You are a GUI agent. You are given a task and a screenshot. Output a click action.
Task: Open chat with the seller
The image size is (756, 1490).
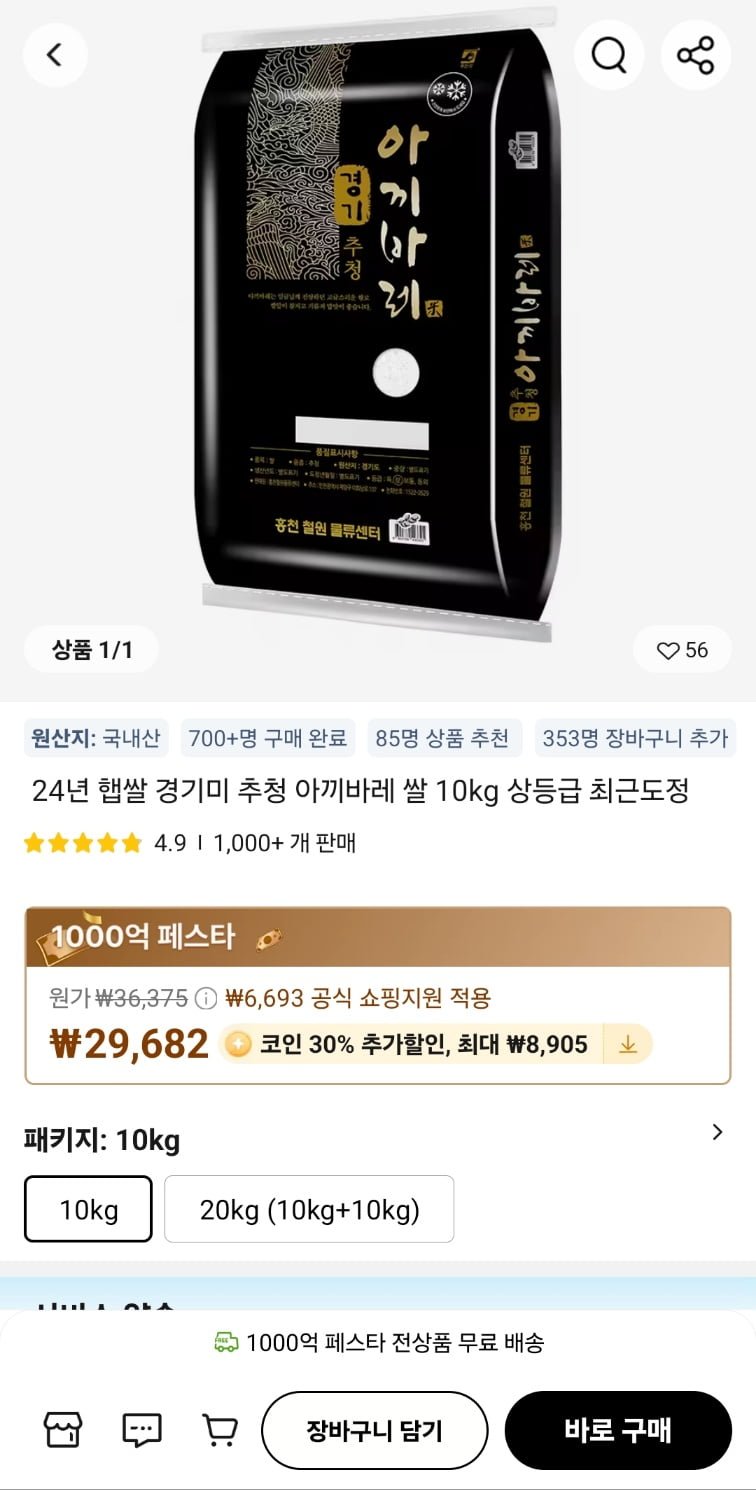click(142, 1430)
